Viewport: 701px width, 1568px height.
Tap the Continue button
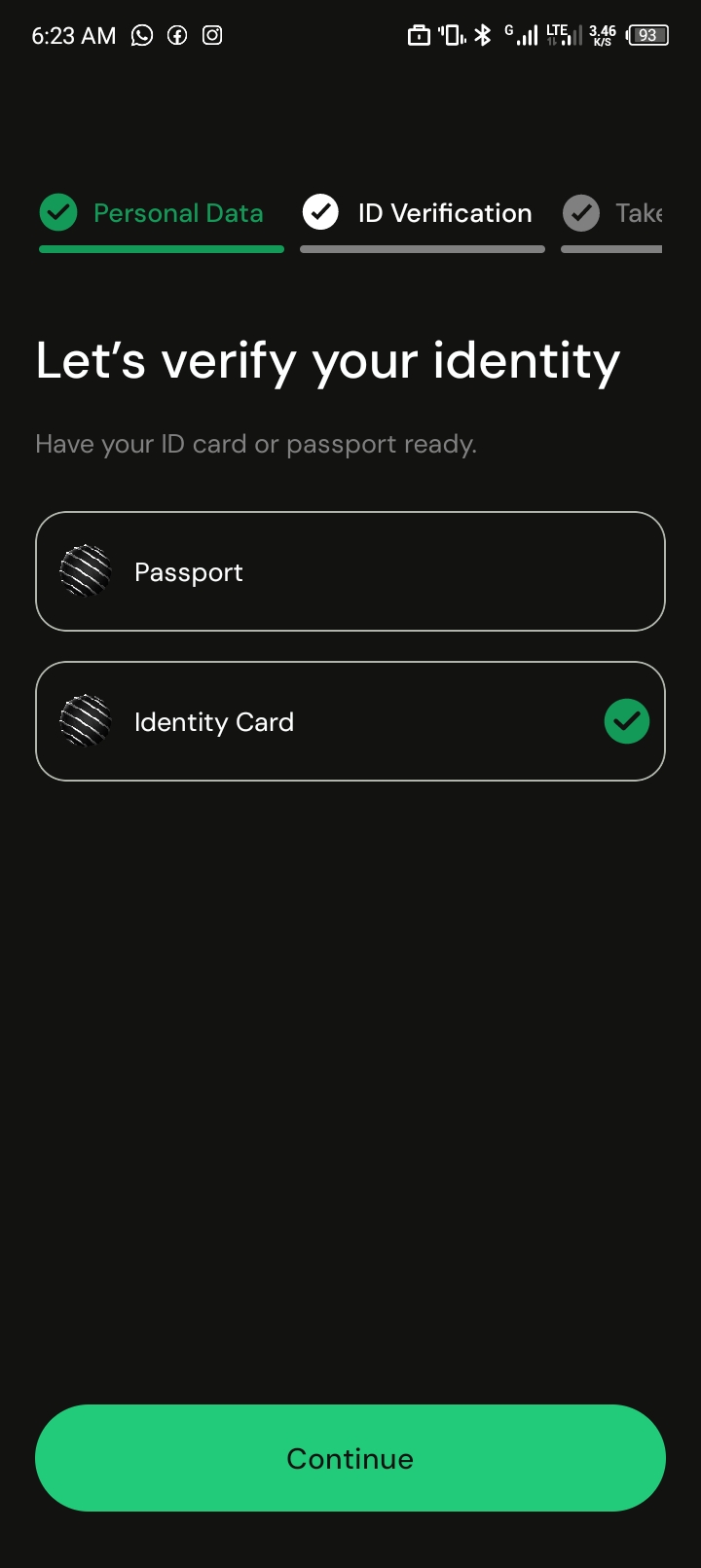pos(350,1458)
